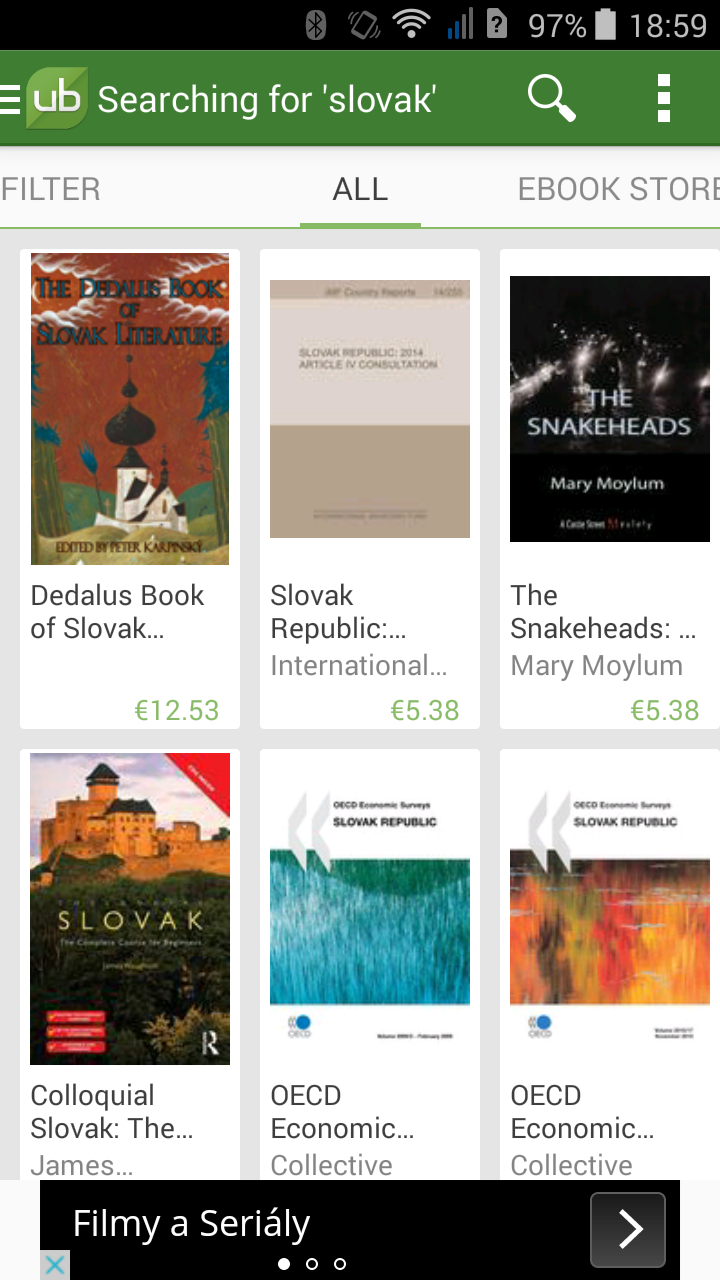Open the overflow menu
Viewport: 720px width, 1280px height.
(664, 99)
